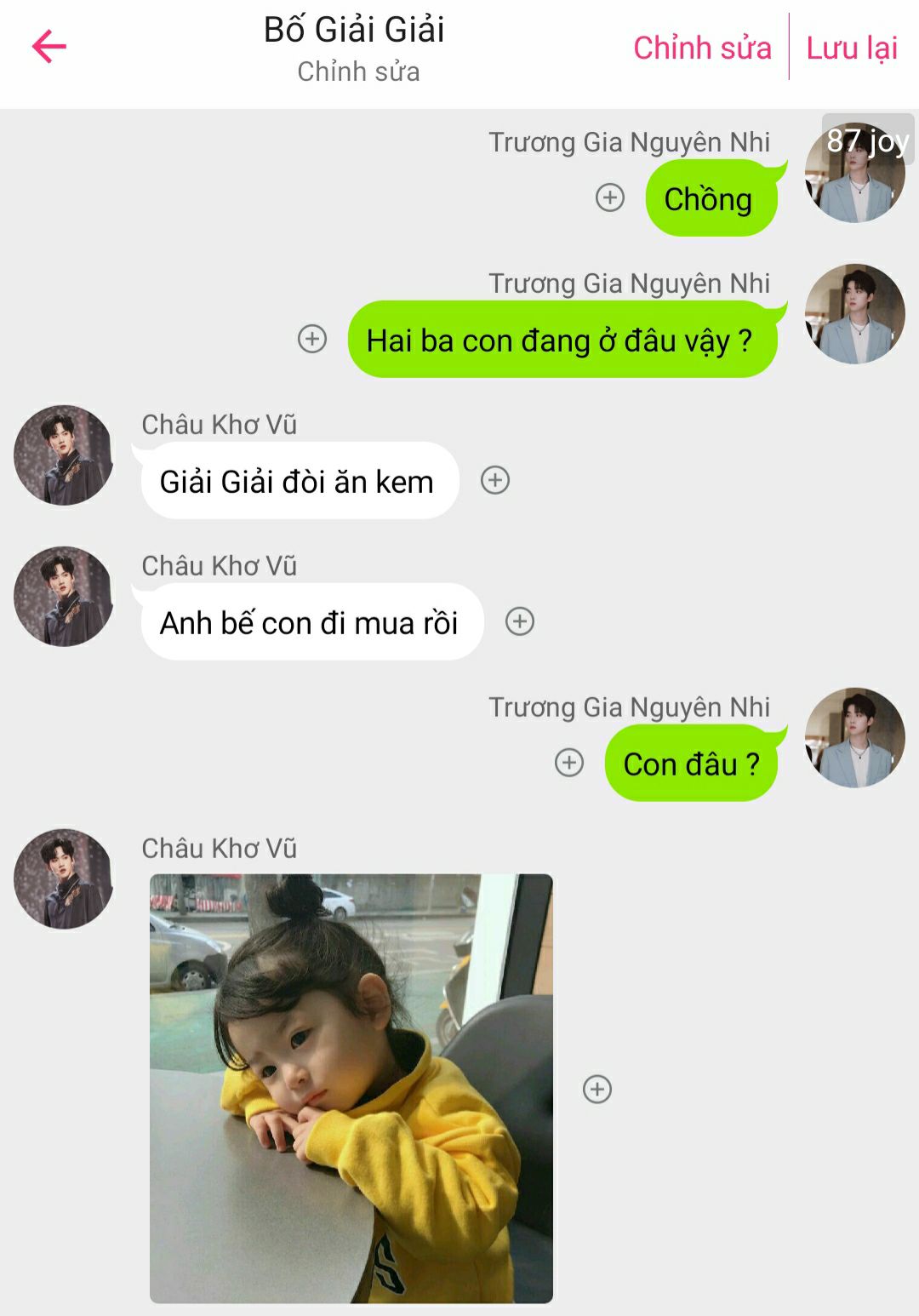Select the Chồng message bubble

(710, 199)
